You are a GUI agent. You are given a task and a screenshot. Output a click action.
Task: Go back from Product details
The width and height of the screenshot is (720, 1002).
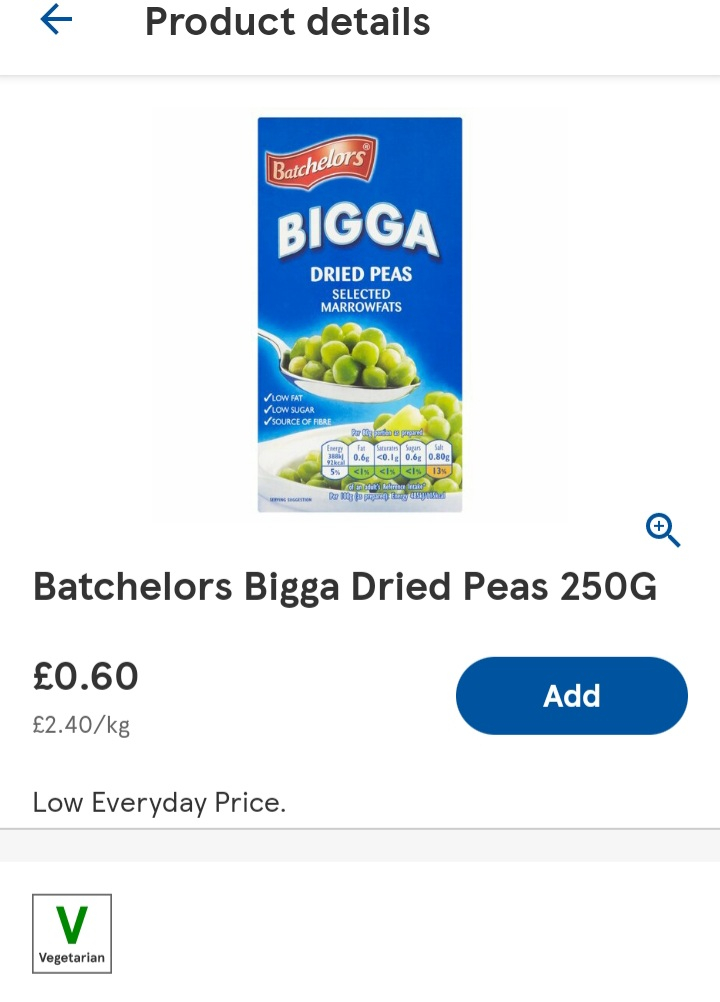(x=56, y=21)
